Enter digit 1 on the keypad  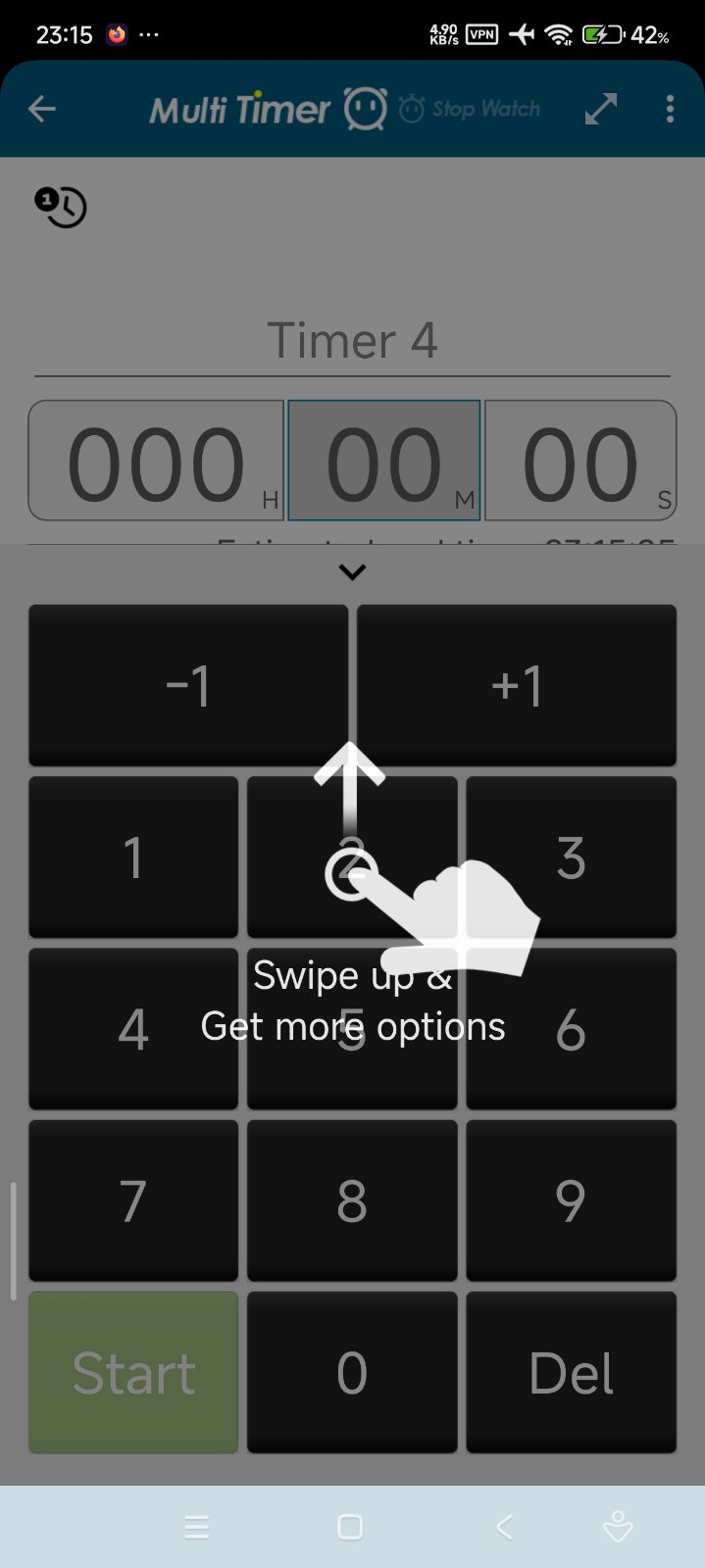click(x=133, y=857)
